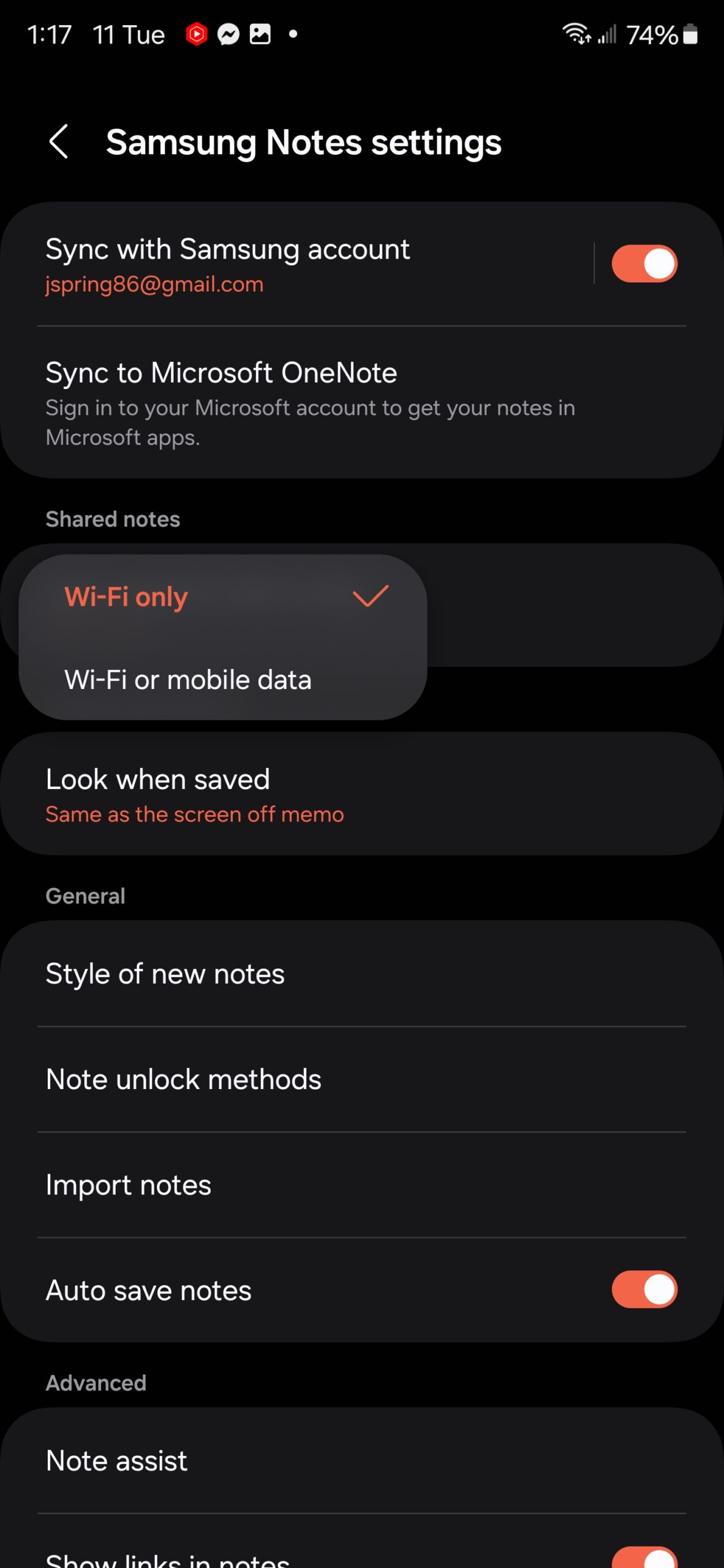Open Note assist settings
Image resolution: width=724 pixels, height=1568 pixels.
tap(362, 1461)
